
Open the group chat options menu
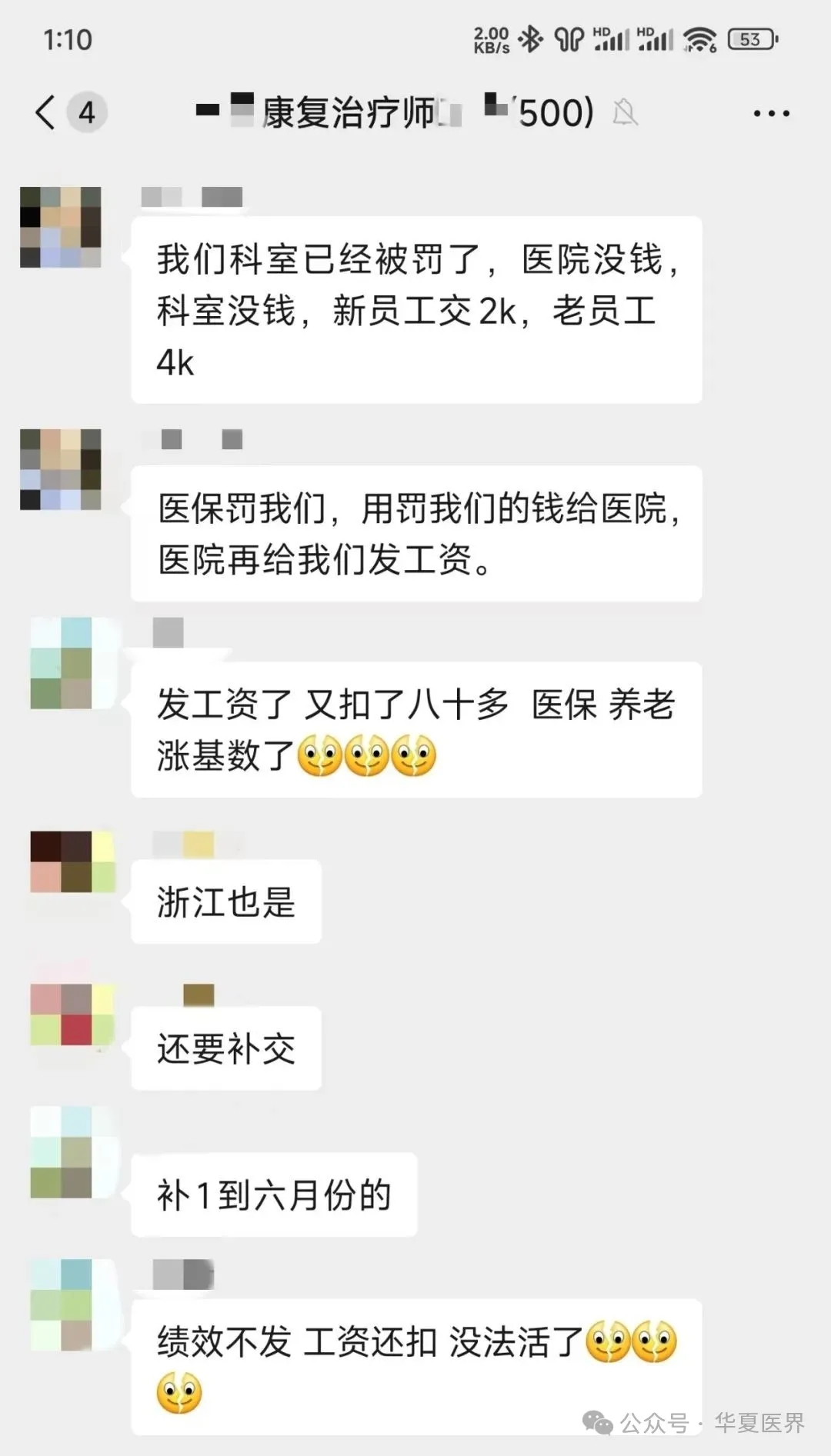pyautogui.click(x=771, y=114)
